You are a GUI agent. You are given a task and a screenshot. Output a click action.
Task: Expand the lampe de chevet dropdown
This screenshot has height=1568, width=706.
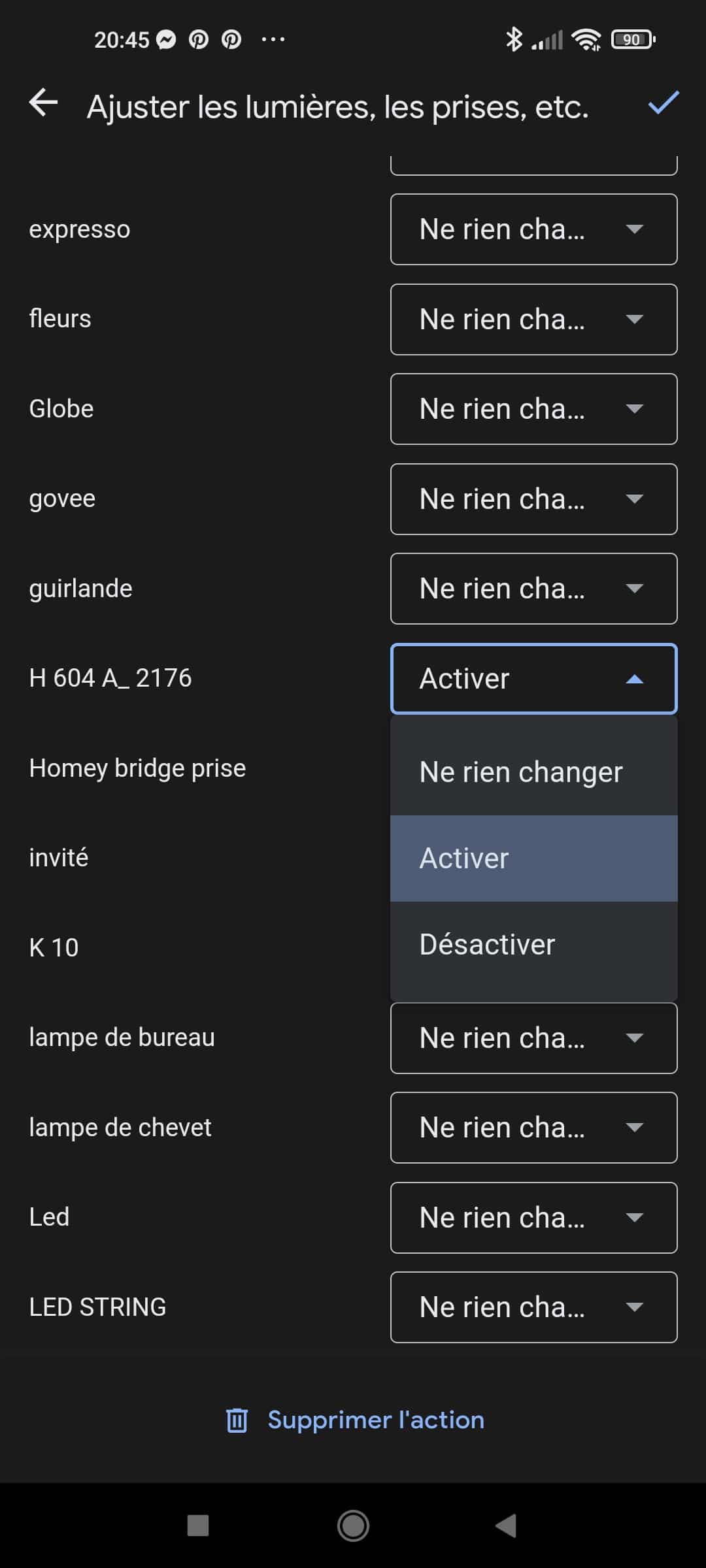point(533,1128)
